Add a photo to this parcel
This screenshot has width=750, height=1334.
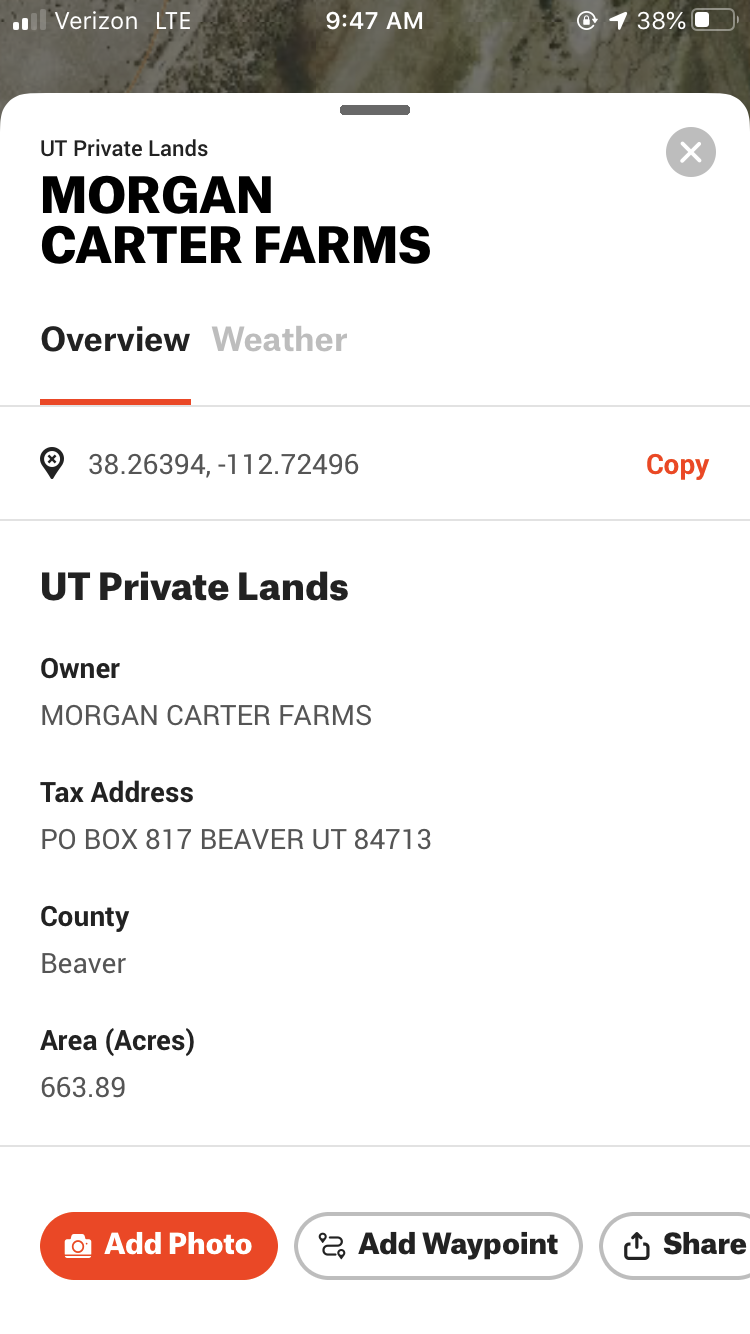(159, 1245)
